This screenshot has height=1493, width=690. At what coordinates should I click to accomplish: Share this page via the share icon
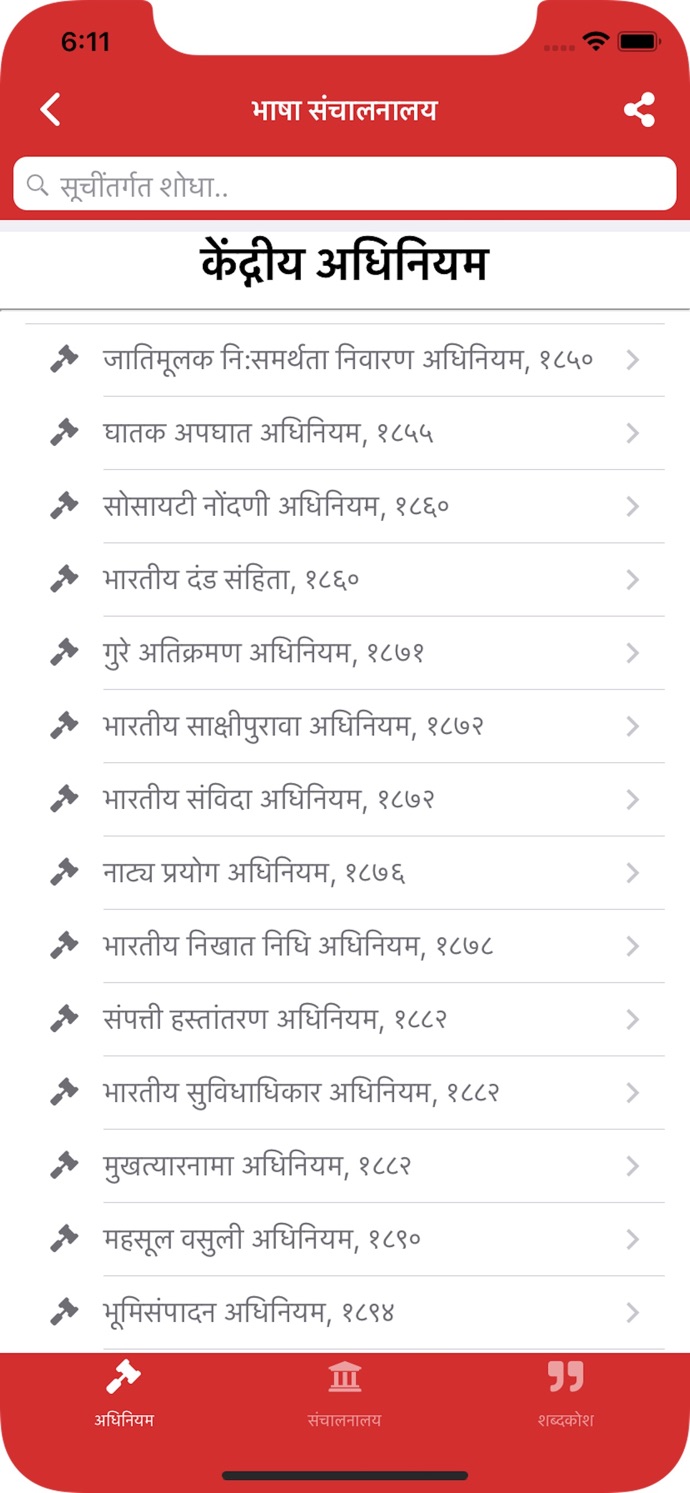coord(639,109)
